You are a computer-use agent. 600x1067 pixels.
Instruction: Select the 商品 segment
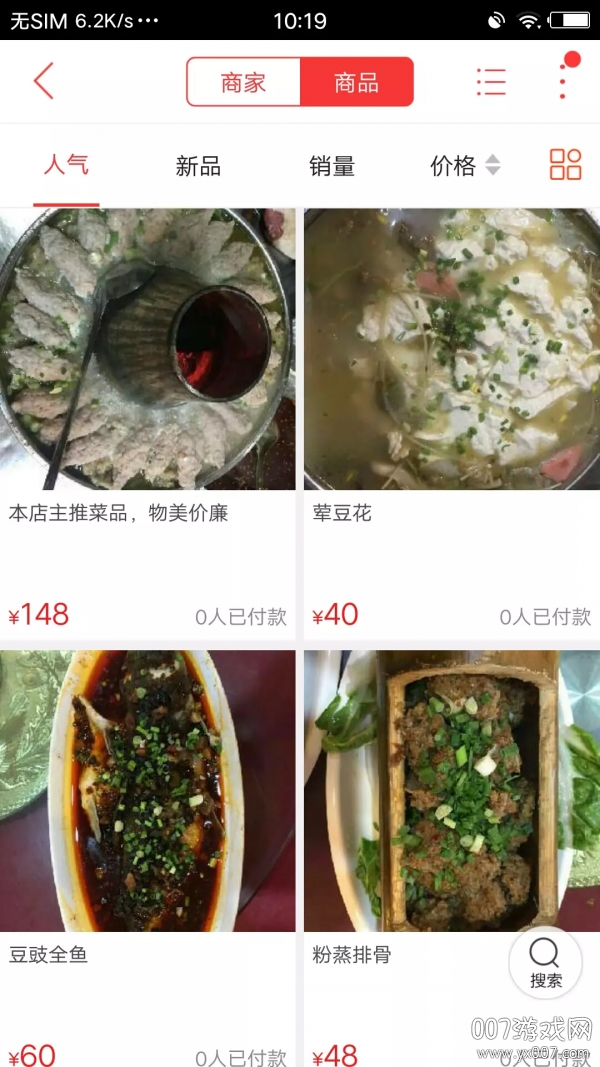pos(357,82)
